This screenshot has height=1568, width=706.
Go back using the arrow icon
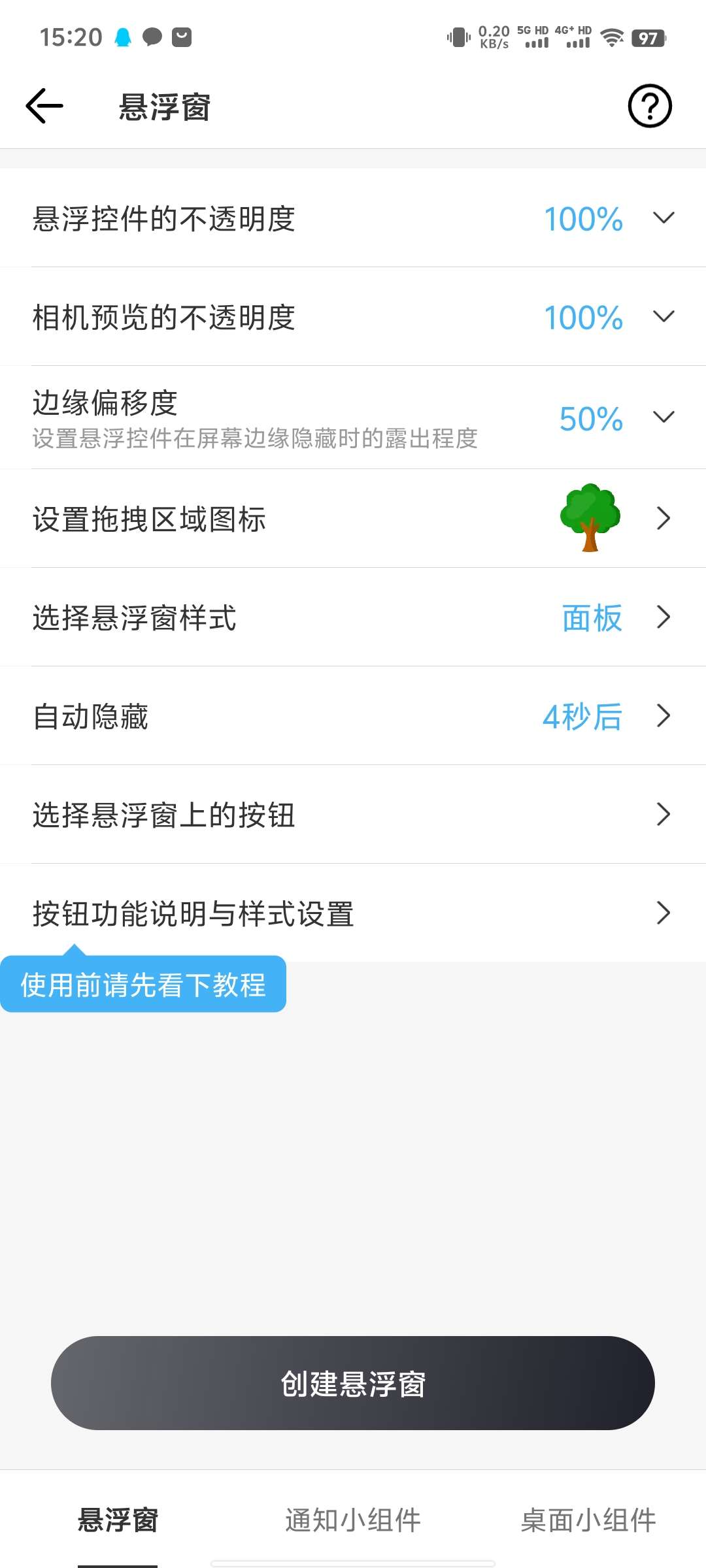pos(44,106)
